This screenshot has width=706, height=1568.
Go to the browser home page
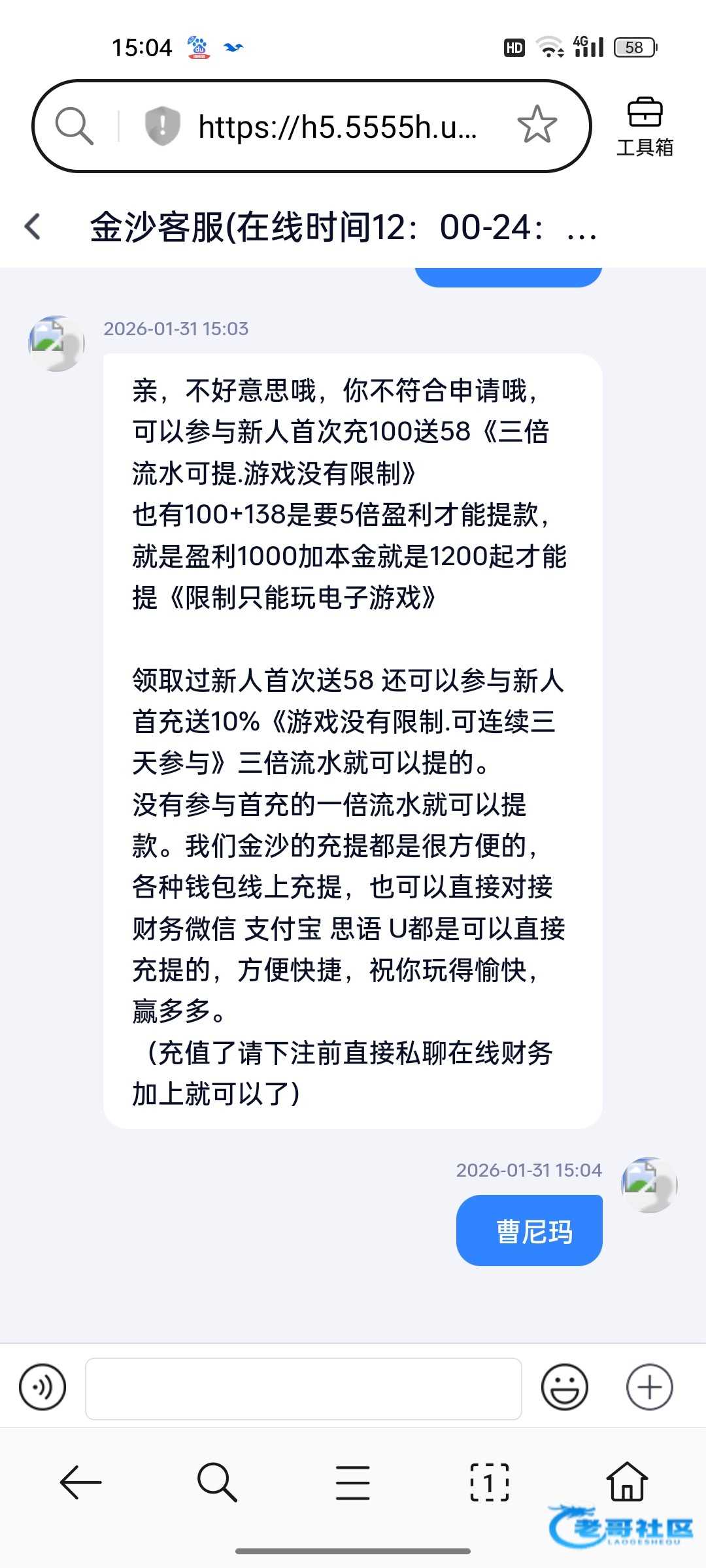click(627, 1482)
